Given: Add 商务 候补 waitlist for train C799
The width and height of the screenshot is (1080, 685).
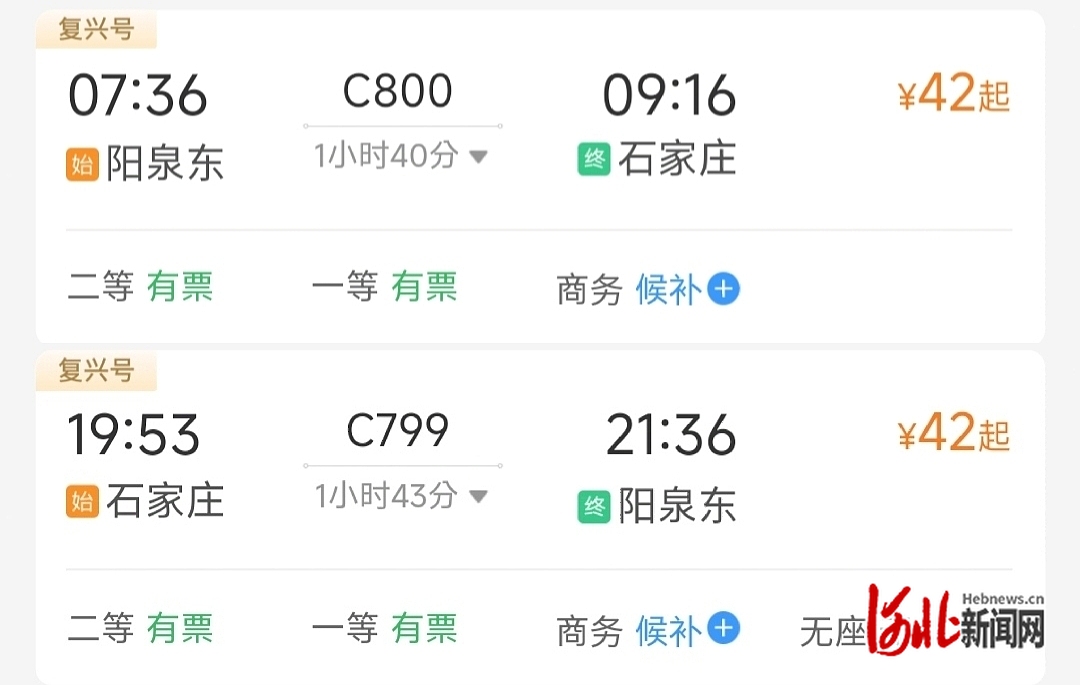Looking at the screenshot, I should click(723, 629).
